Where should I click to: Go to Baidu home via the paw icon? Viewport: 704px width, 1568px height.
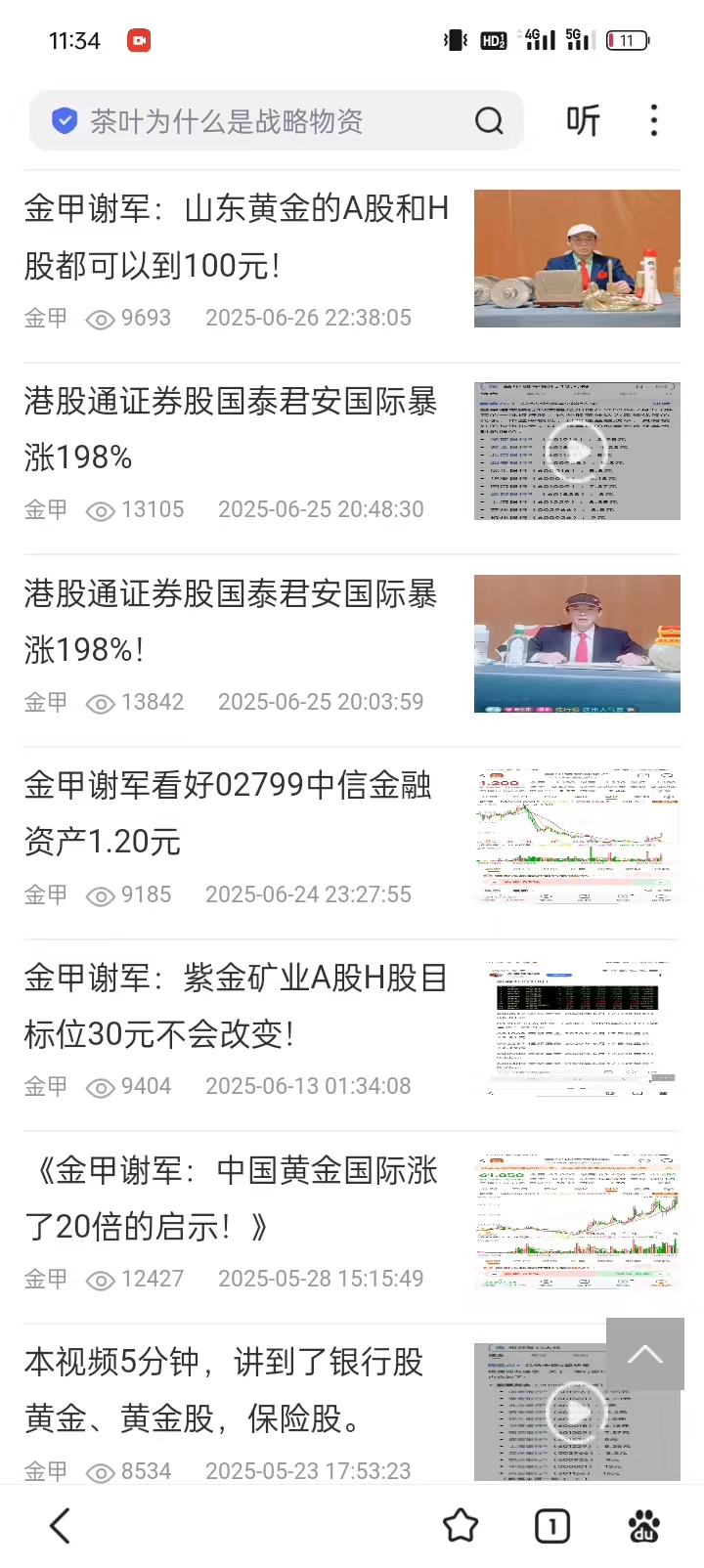pos(643,1525)
